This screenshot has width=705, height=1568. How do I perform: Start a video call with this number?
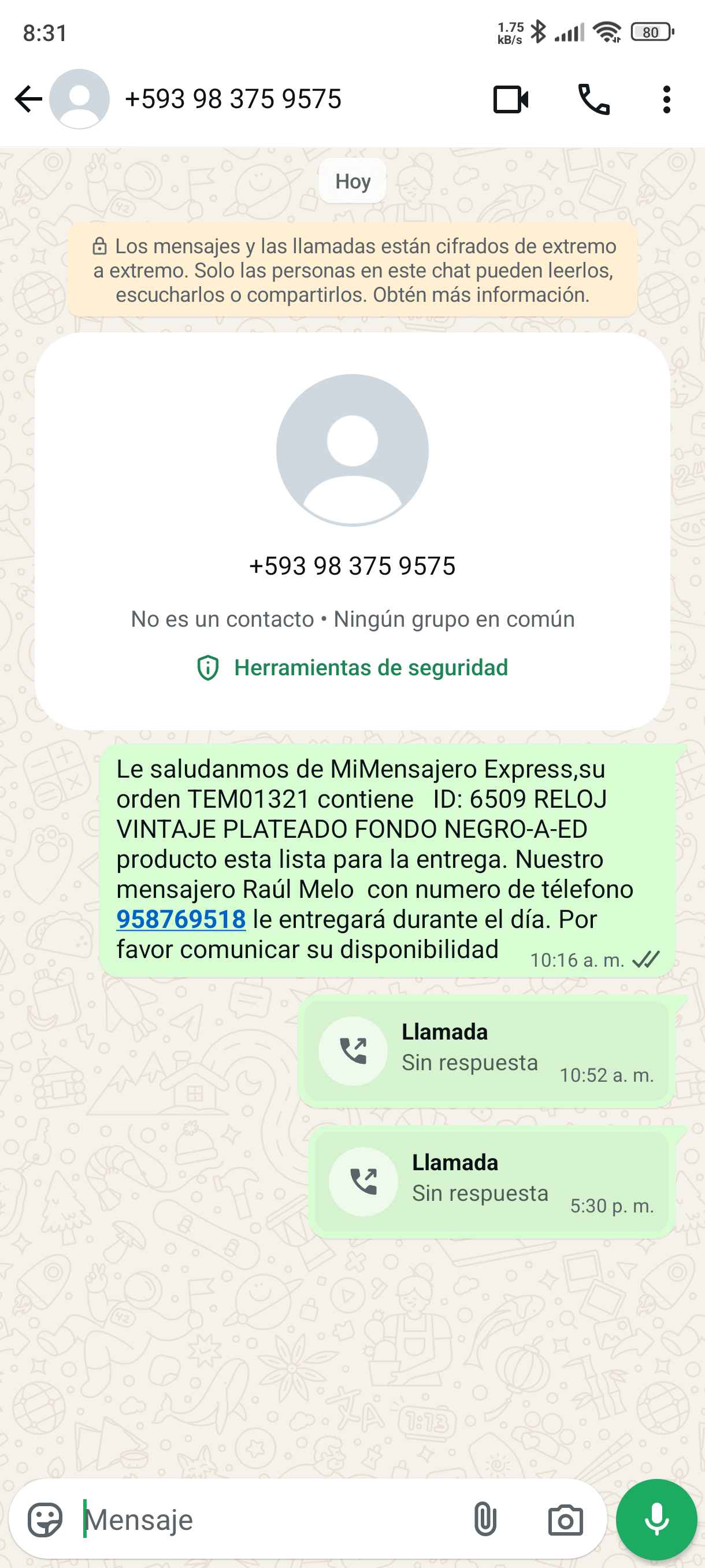point(510,99)
